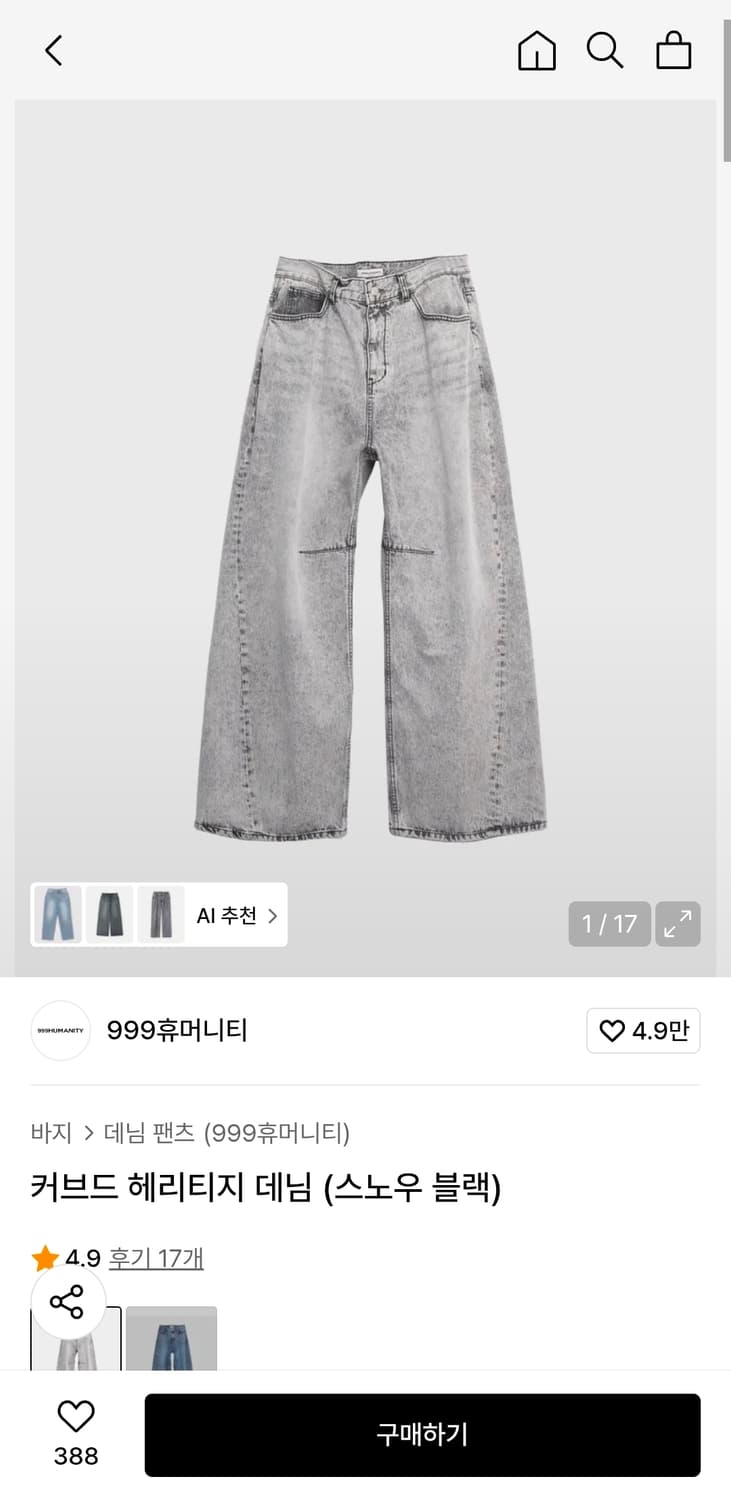731x1500 pixels.
Task: Expand the AI 추천 recommendation panel
Action: pos(235,915)
